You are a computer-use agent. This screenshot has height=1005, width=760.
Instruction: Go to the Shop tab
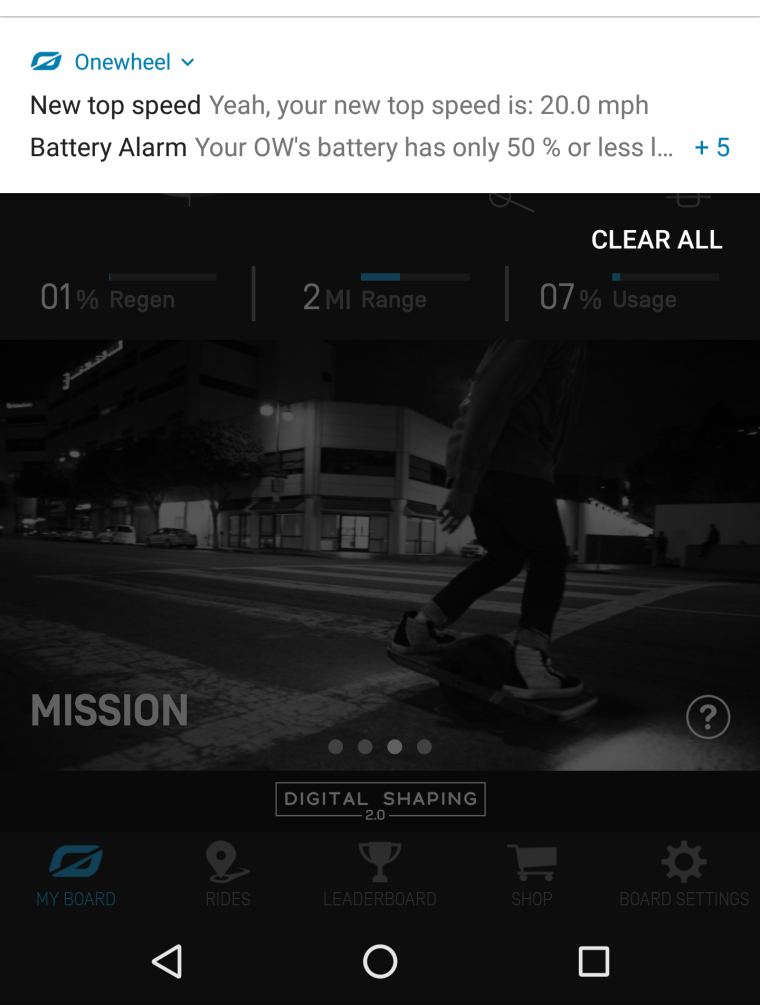531,875
